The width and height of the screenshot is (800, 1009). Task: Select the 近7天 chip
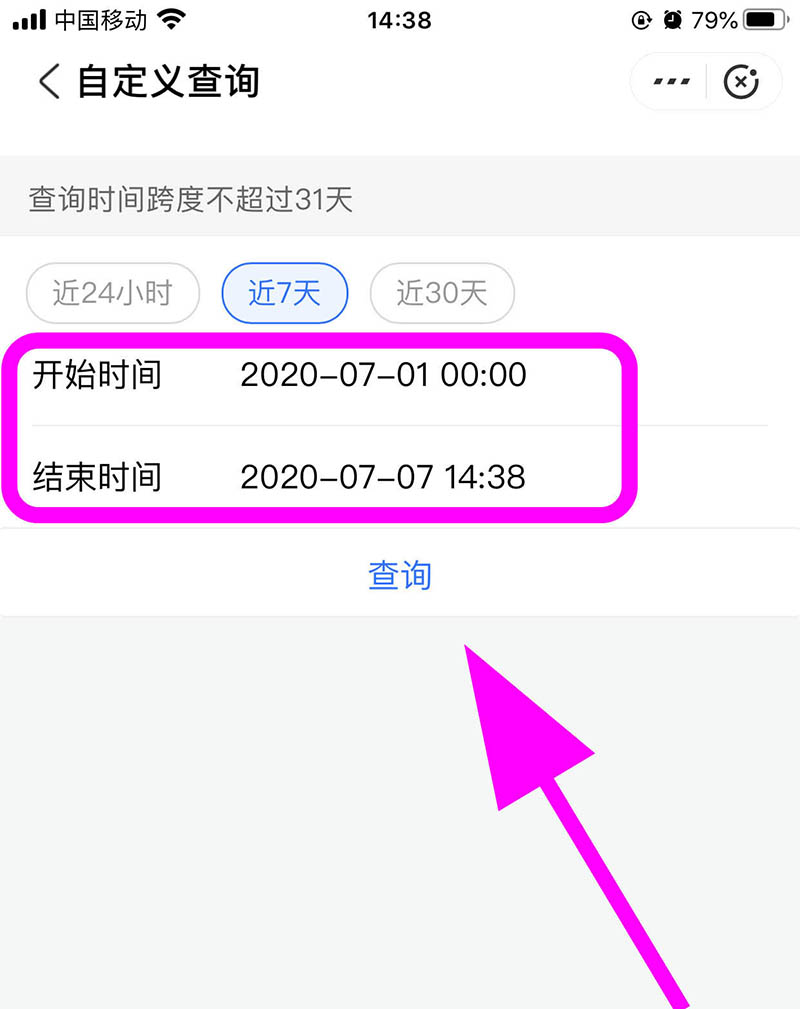284,293
